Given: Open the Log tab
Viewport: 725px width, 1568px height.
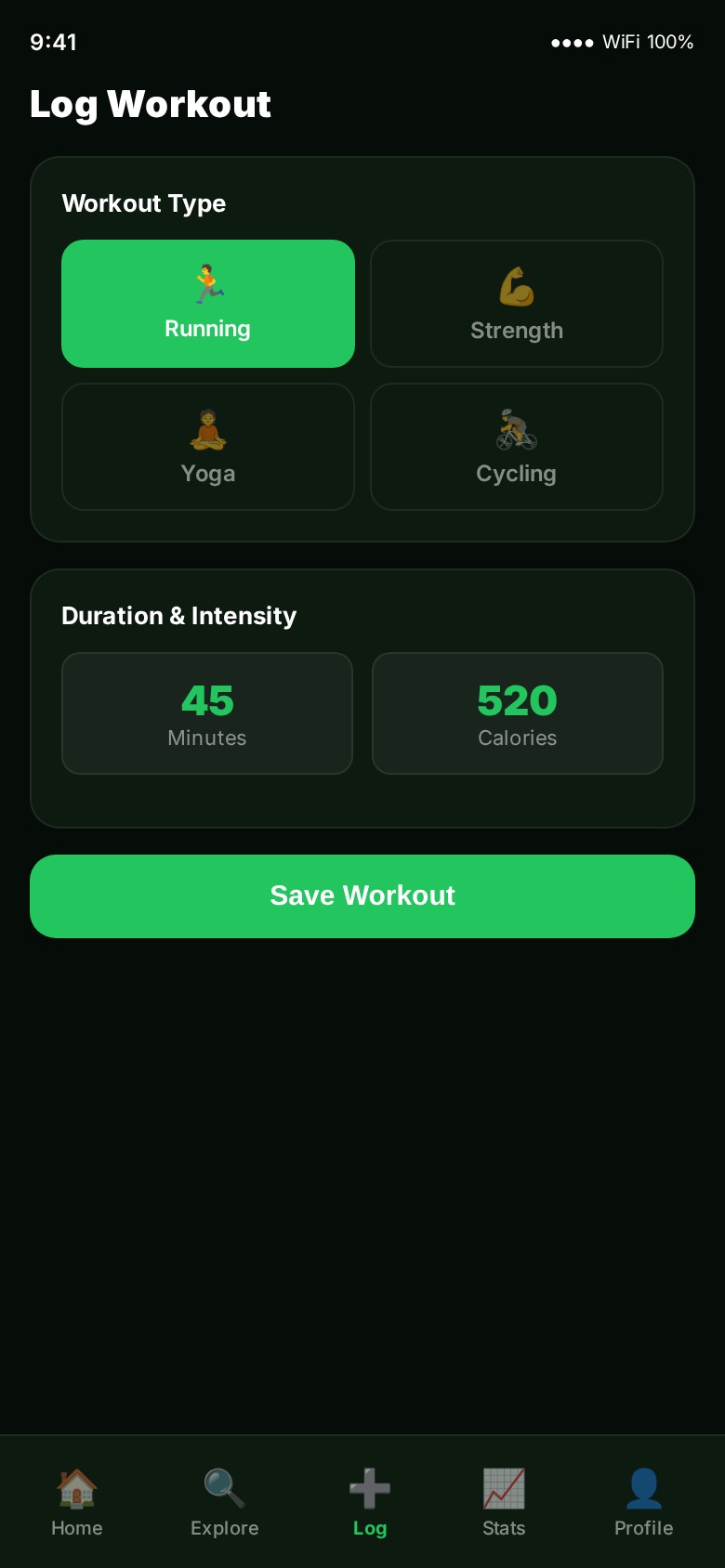Looking at the screenshot, I should (x=370, y=1502).
